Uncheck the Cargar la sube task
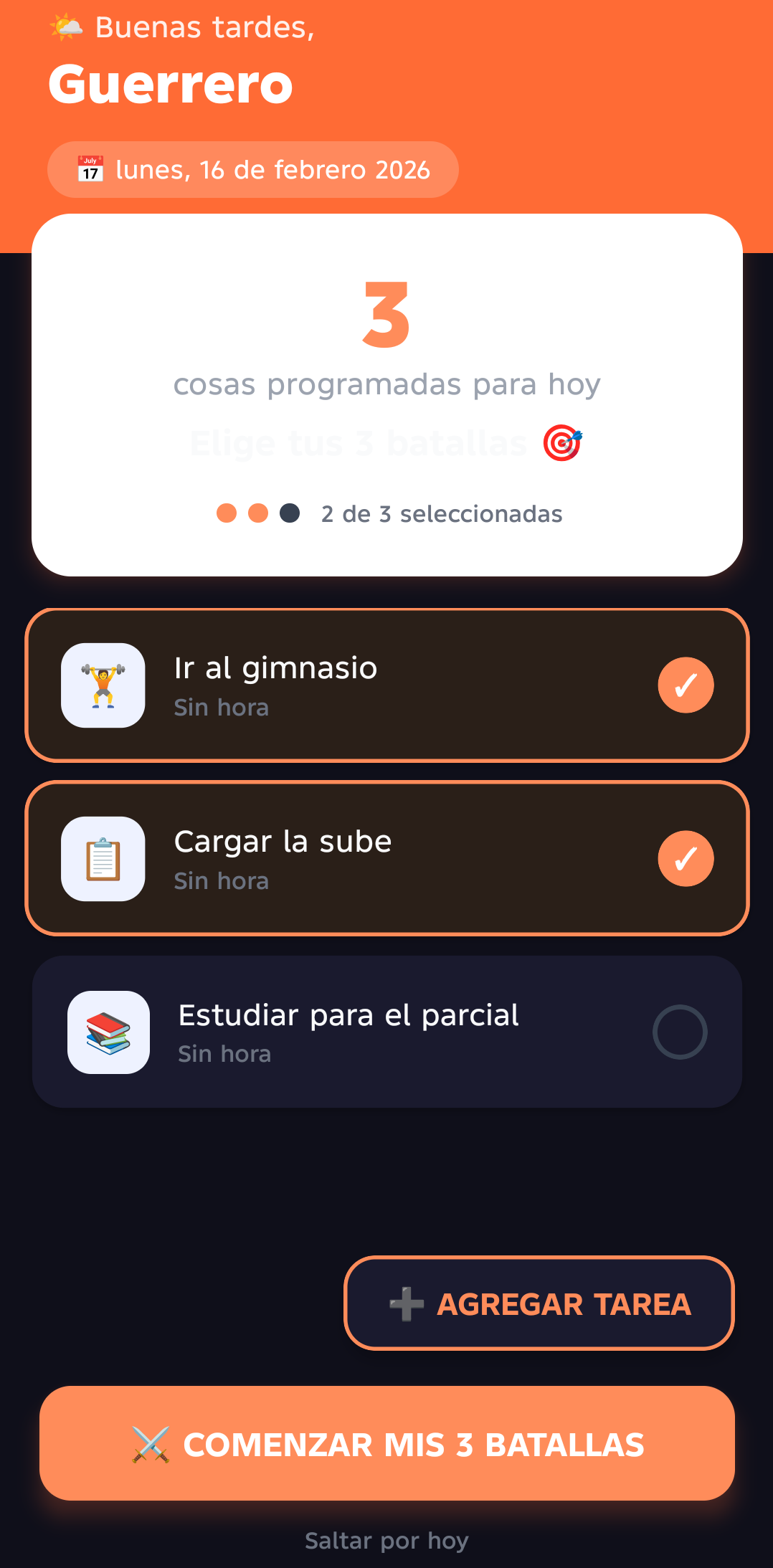773x1568 pixels. pos(686,859)
